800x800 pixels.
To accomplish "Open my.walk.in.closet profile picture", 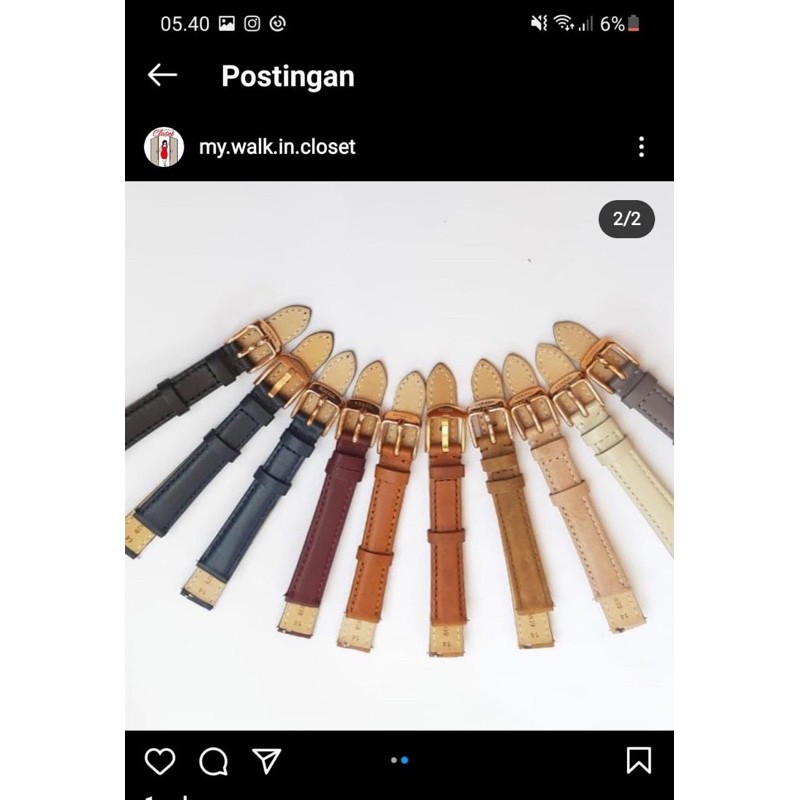I will [164, 147].
